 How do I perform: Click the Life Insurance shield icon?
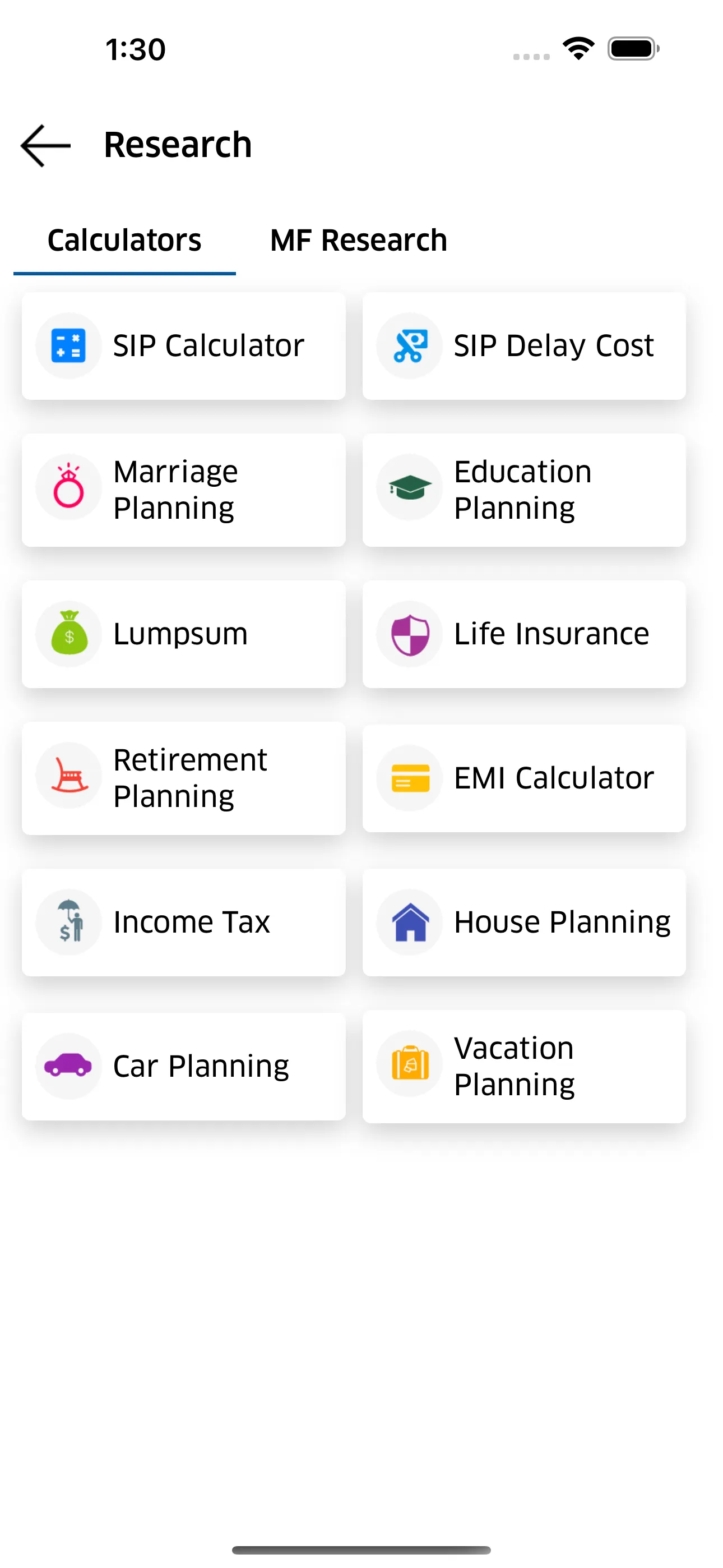[410, 633]
